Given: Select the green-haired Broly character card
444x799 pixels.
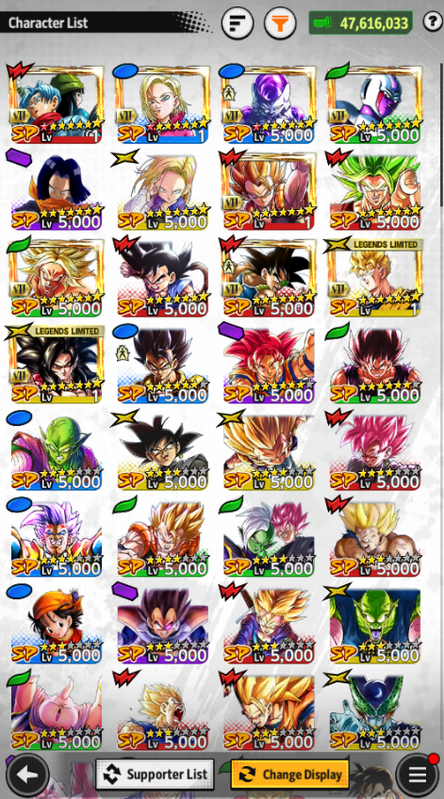Looking at the screenshot, I should tap(375, 191).
